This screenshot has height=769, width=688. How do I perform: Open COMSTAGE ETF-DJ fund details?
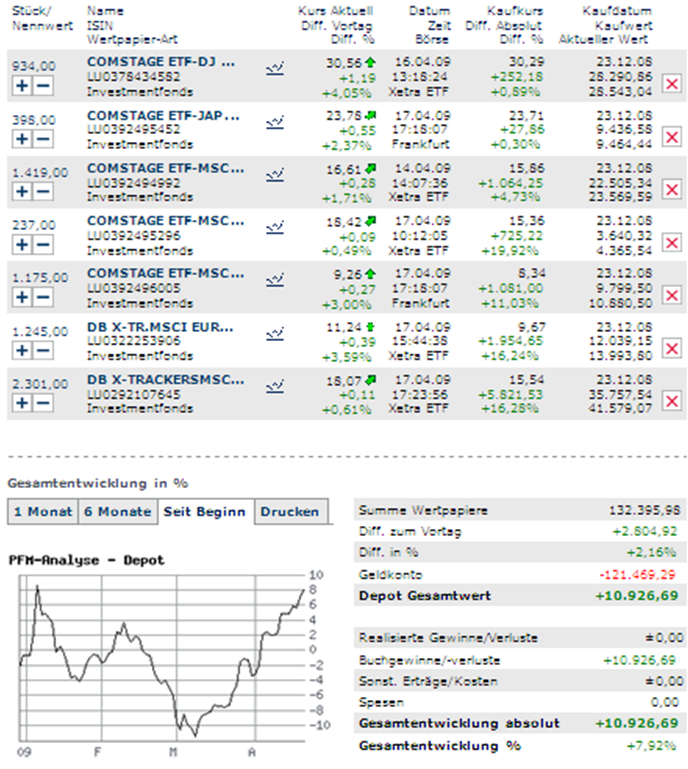point(161,62)
